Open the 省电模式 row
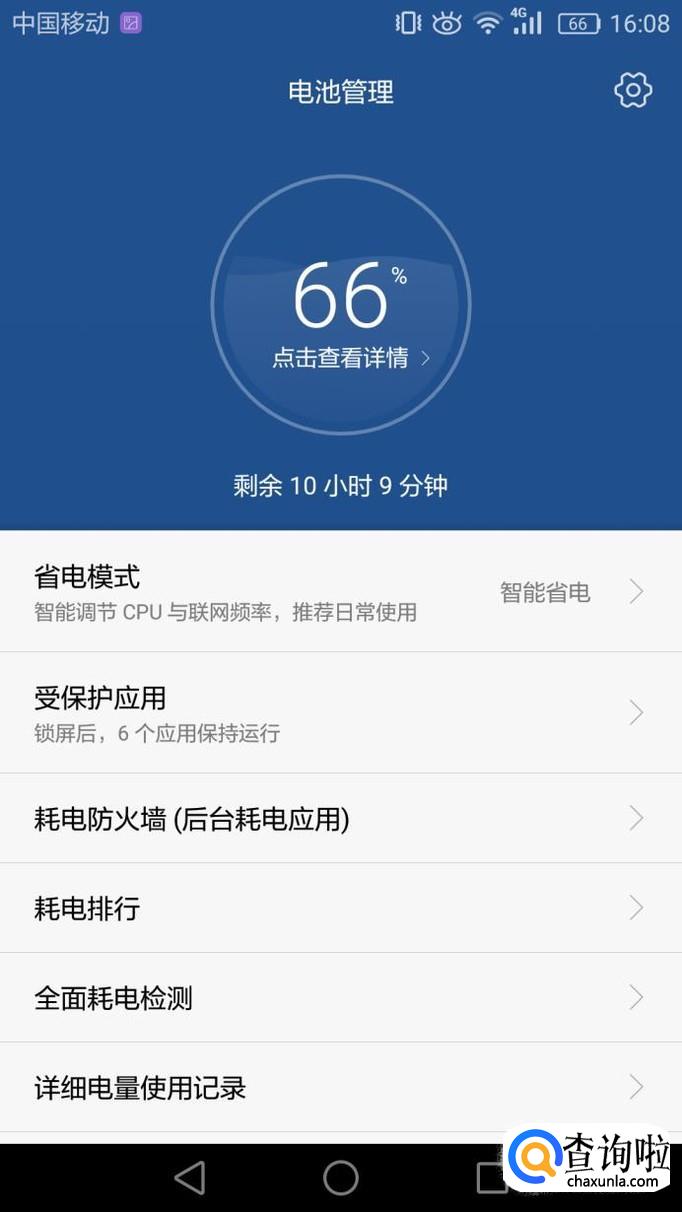This screenshot has height=1212, width=682. [x=341, y=592]
